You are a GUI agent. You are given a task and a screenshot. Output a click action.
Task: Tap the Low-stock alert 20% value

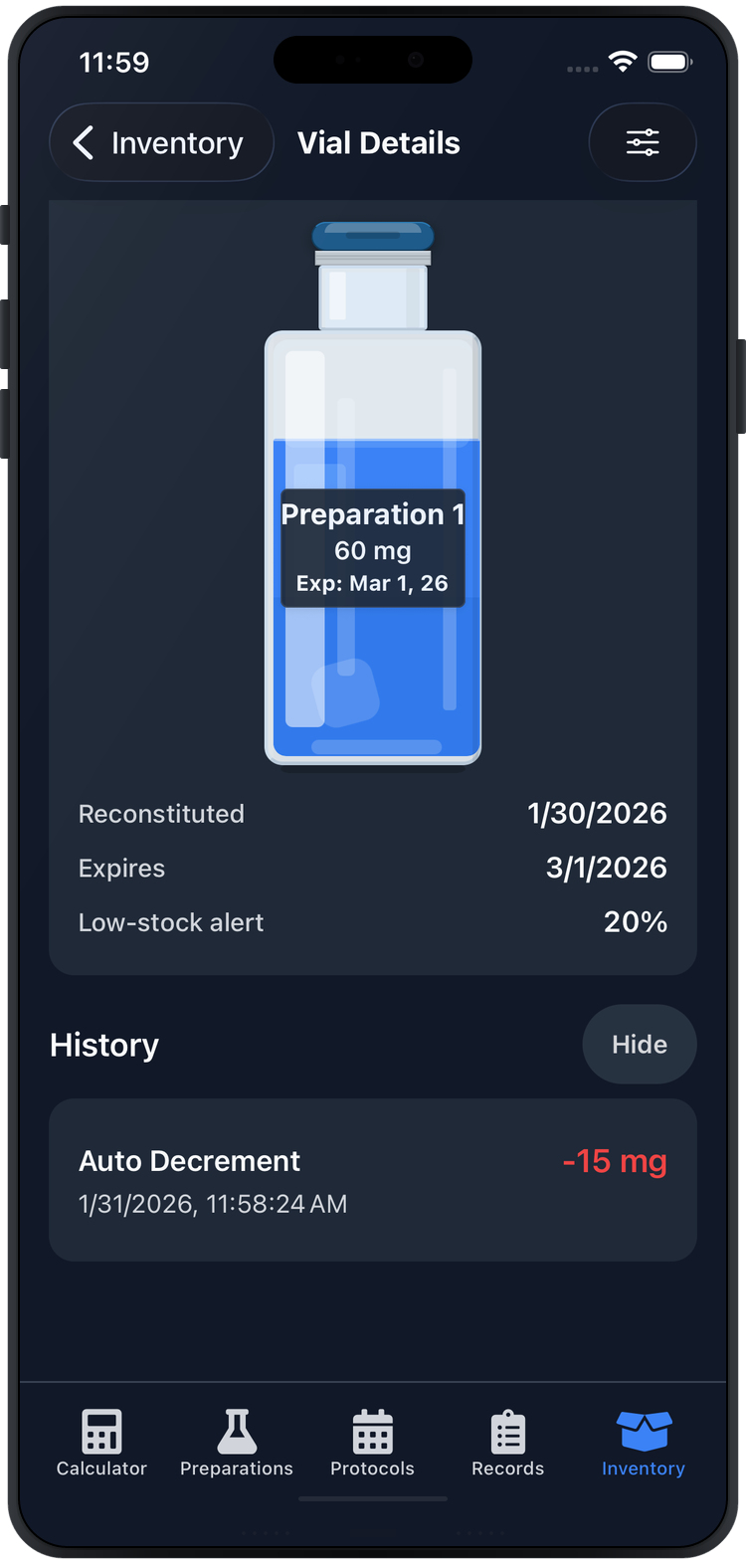[x=635, y=921]
